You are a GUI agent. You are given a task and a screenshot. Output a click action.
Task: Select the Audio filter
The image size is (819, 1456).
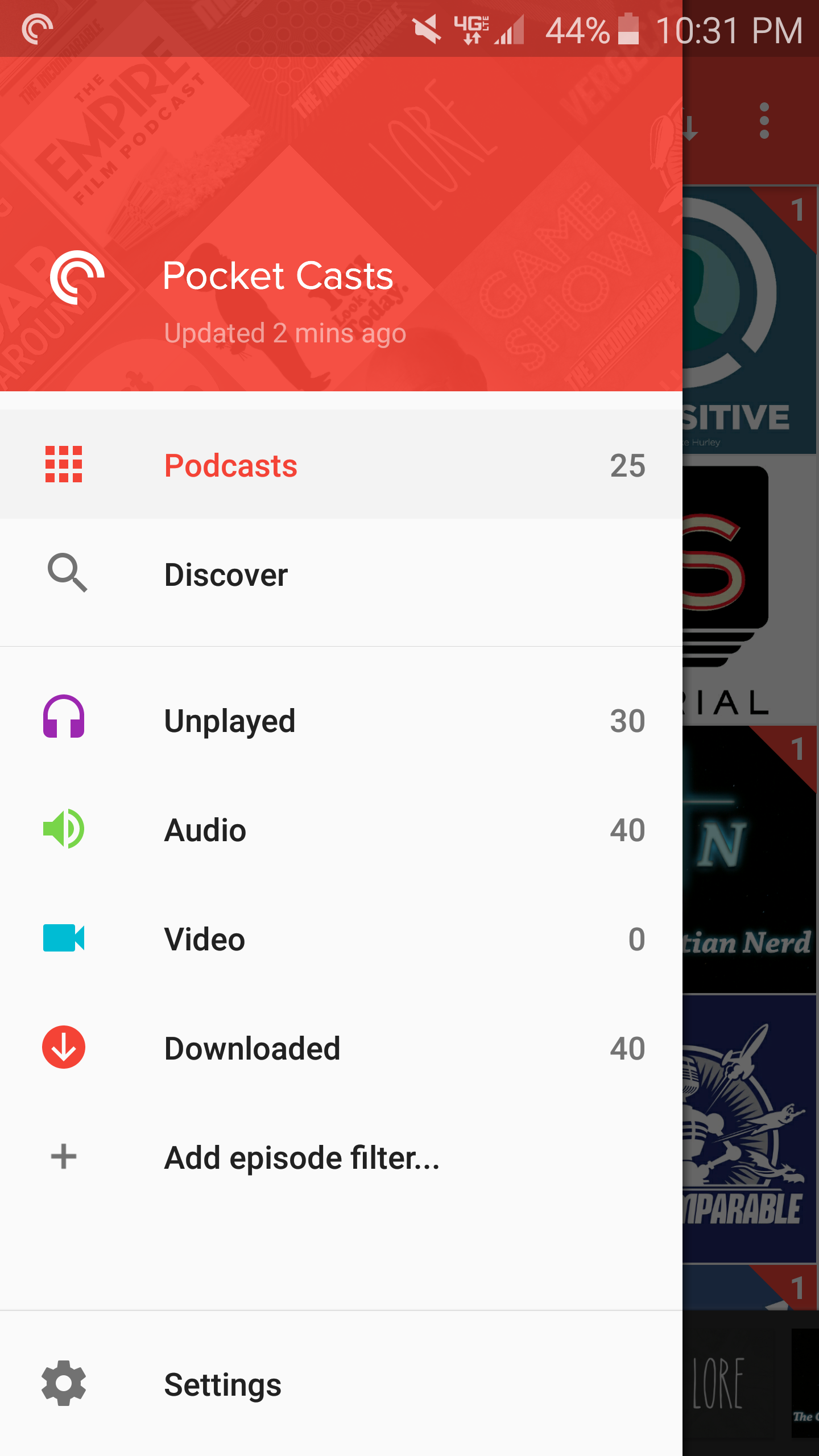205,830
